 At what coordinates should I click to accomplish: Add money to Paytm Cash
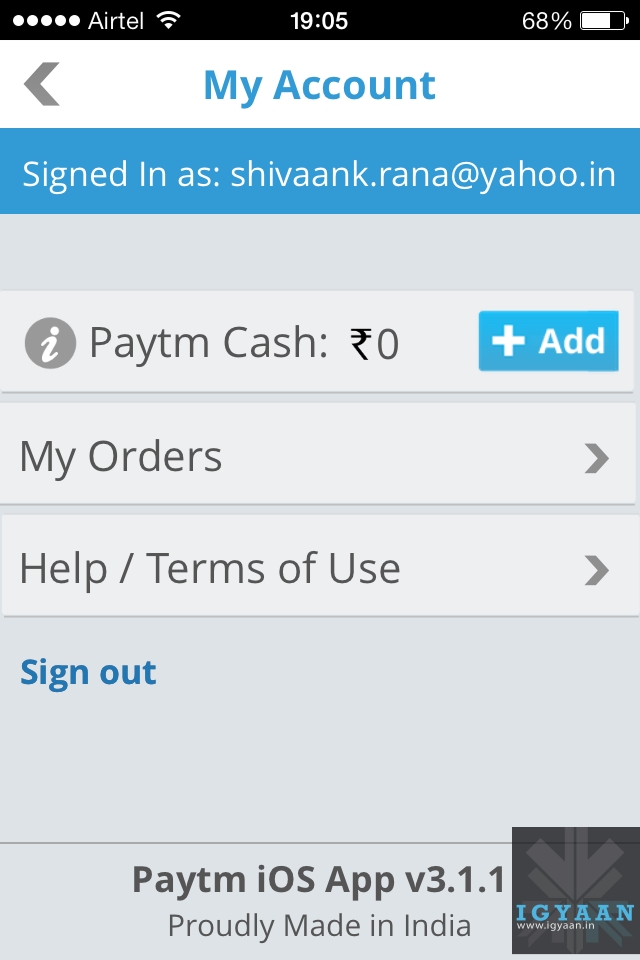(x=548, y=341)
